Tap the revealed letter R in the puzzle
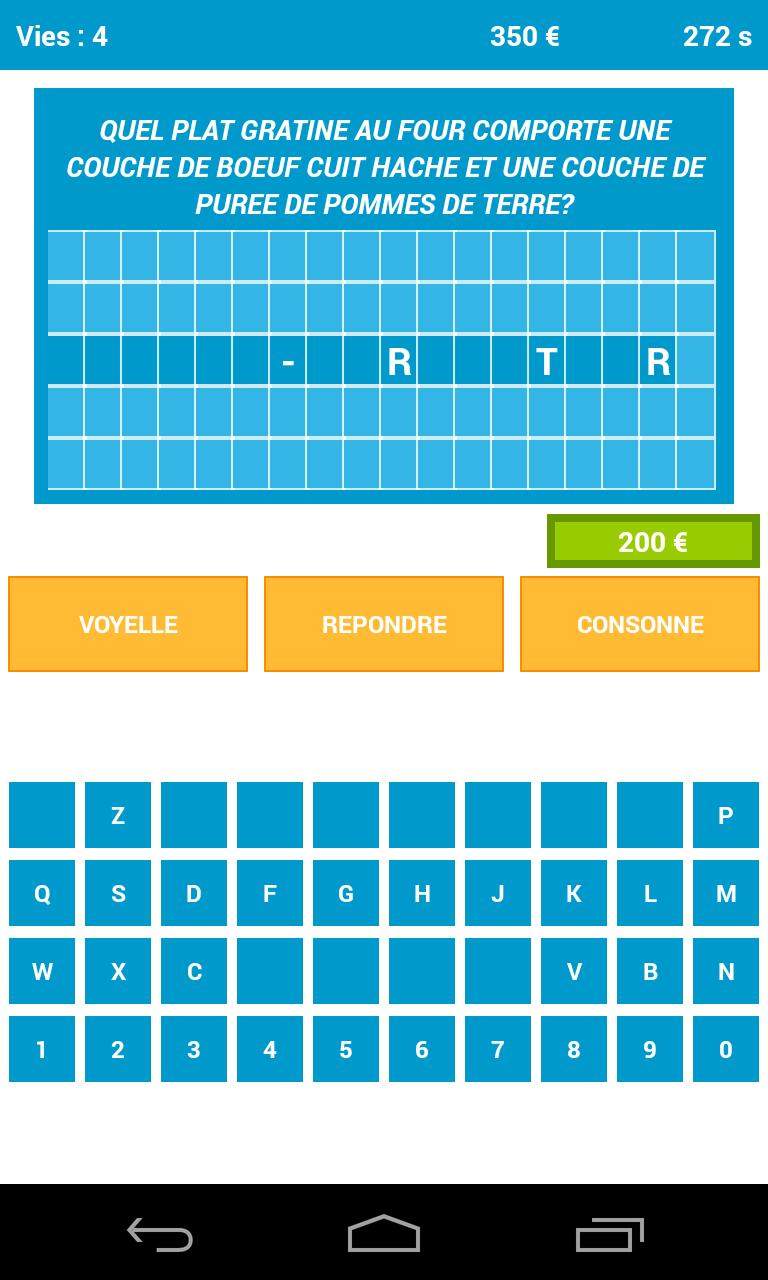Screen dimensions: 768x1280 (x=398, y=362)
